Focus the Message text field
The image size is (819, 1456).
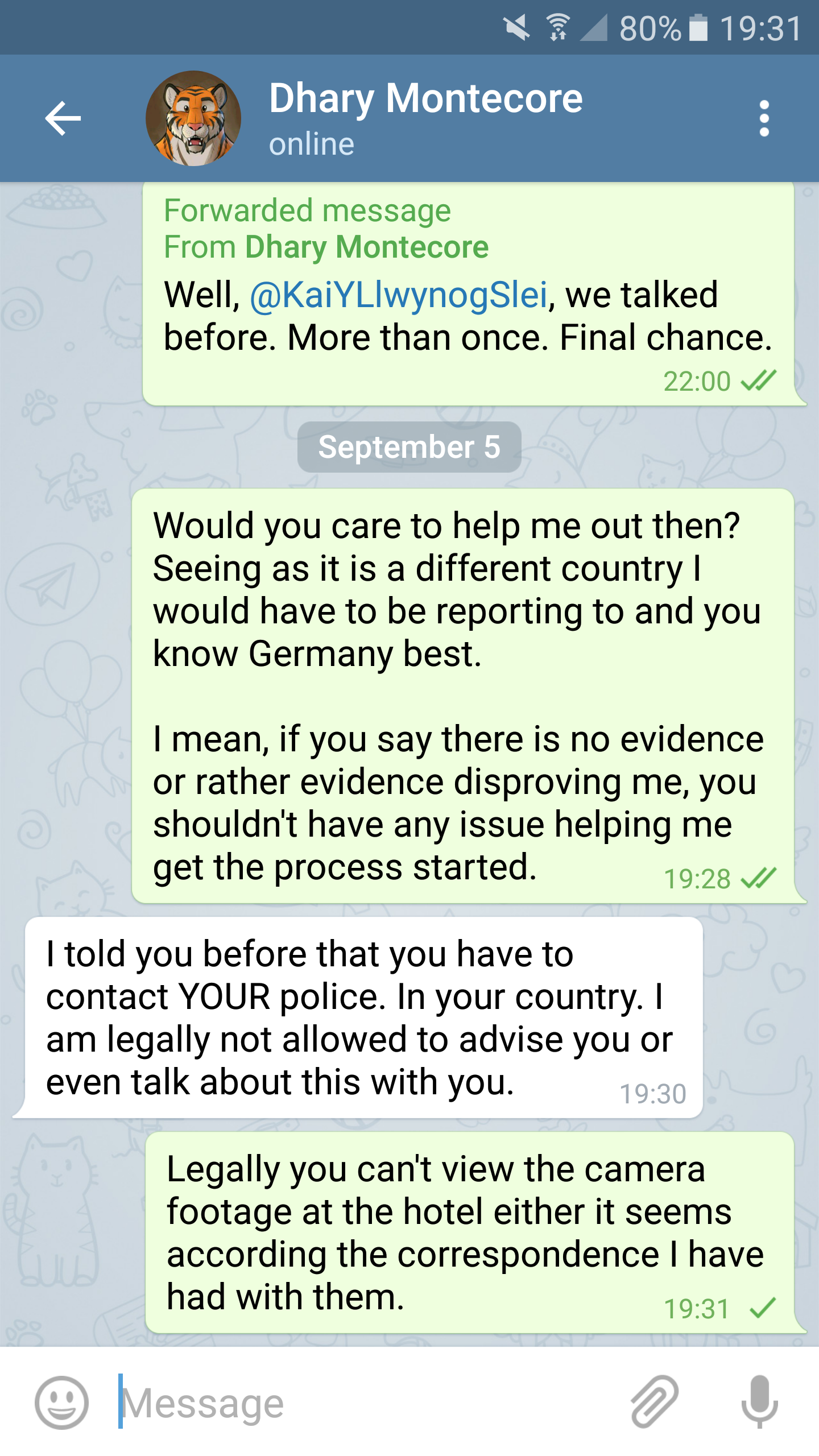pos(364,1403)
